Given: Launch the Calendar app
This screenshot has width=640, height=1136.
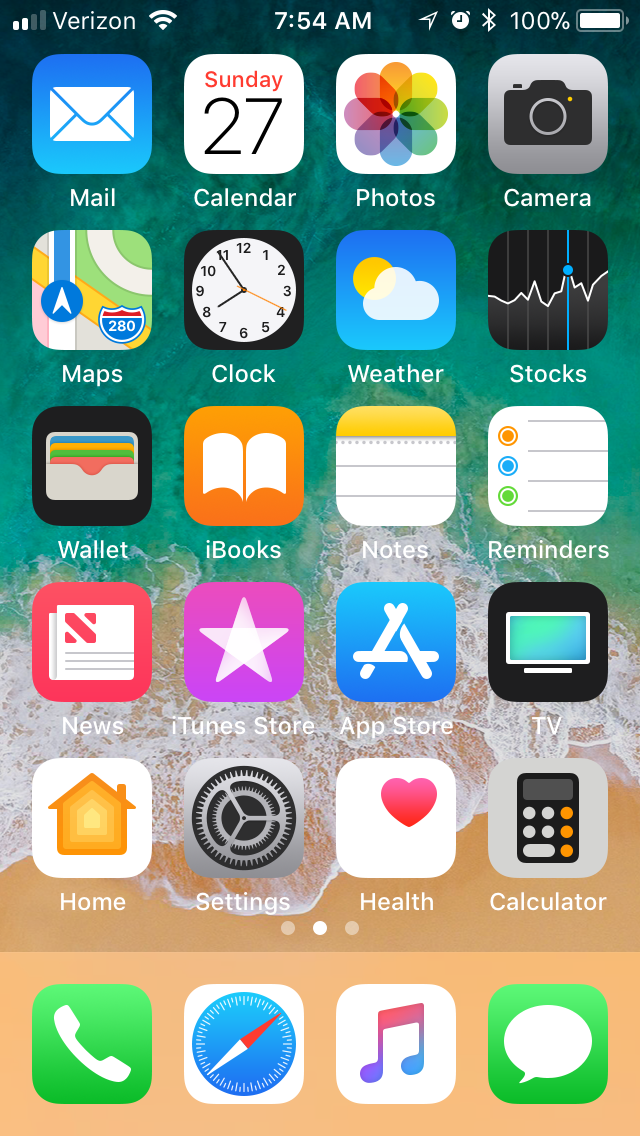Looking at the screenshot, I should click(244, 114).
